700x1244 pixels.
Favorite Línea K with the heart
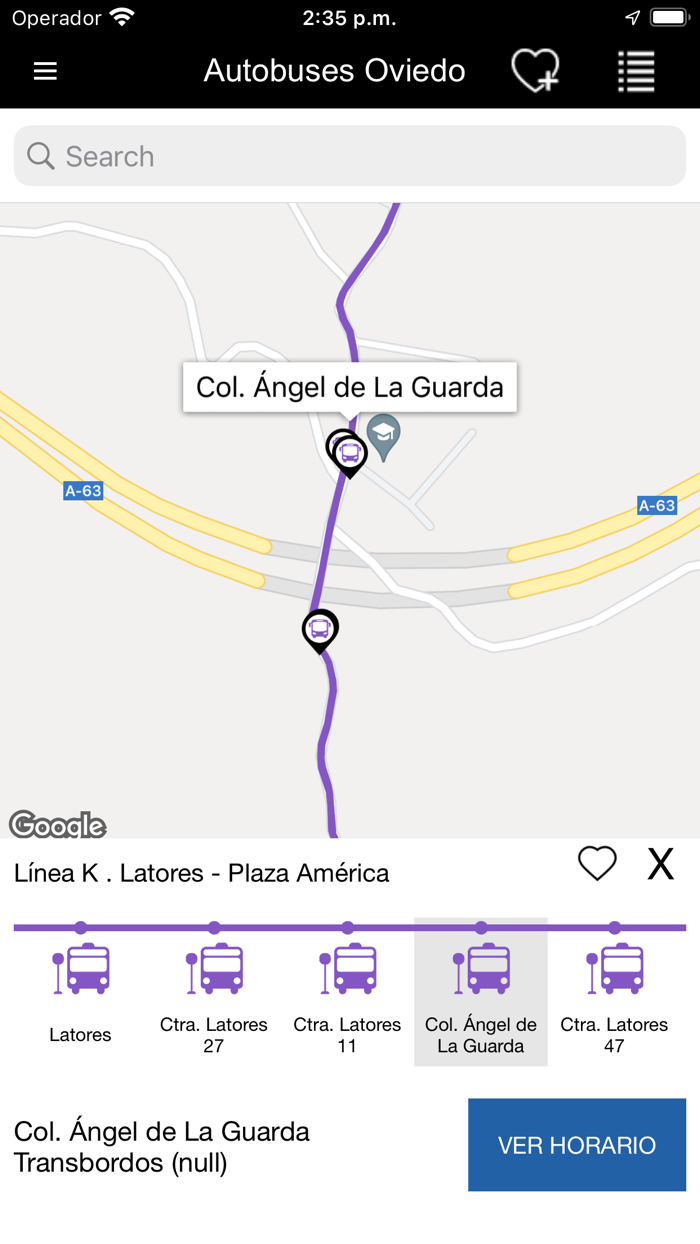(x=597, y=863)
